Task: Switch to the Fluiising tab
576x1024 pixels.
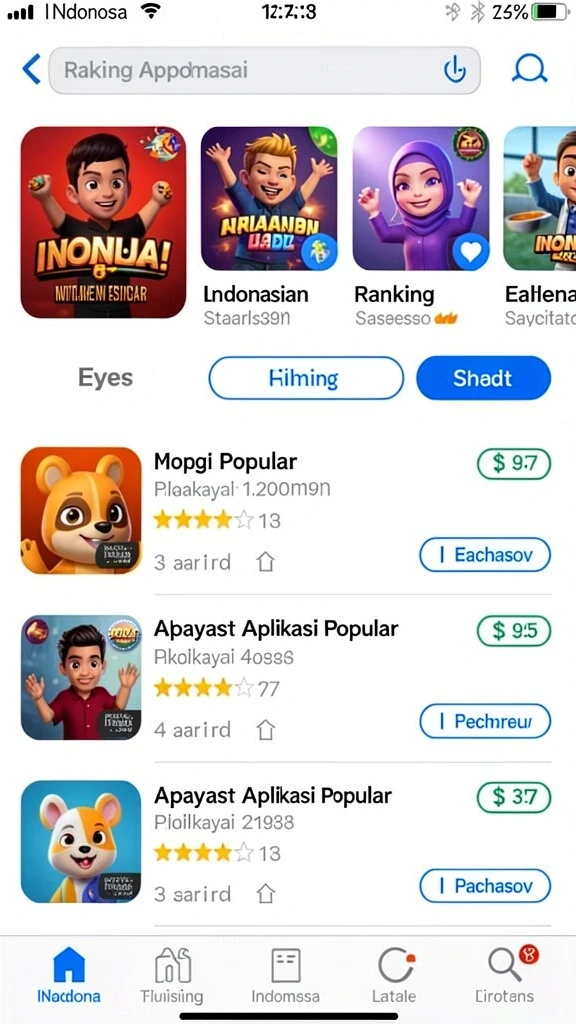Action: [x=172, y=974]
